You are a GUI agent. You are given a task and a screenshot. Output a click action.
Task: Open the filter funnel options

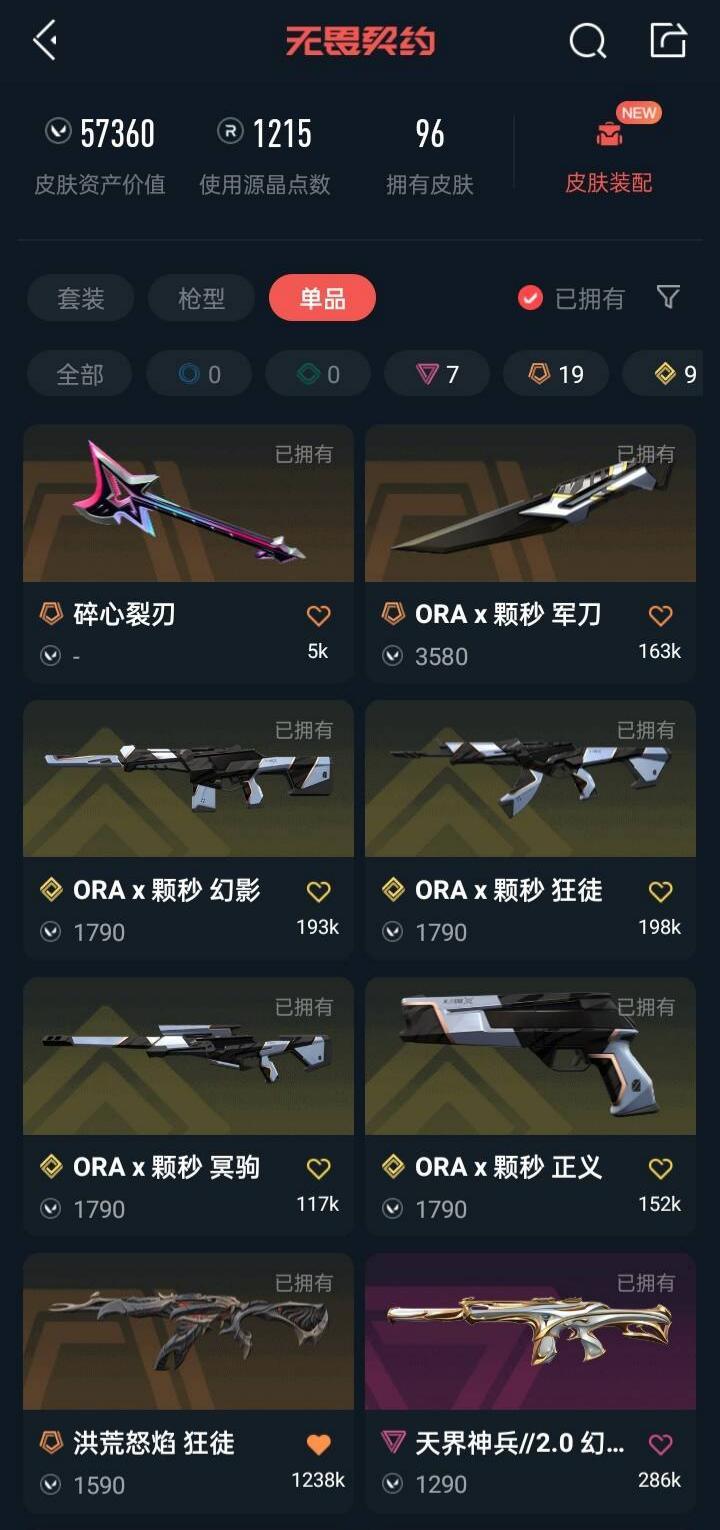click(668, 297)
